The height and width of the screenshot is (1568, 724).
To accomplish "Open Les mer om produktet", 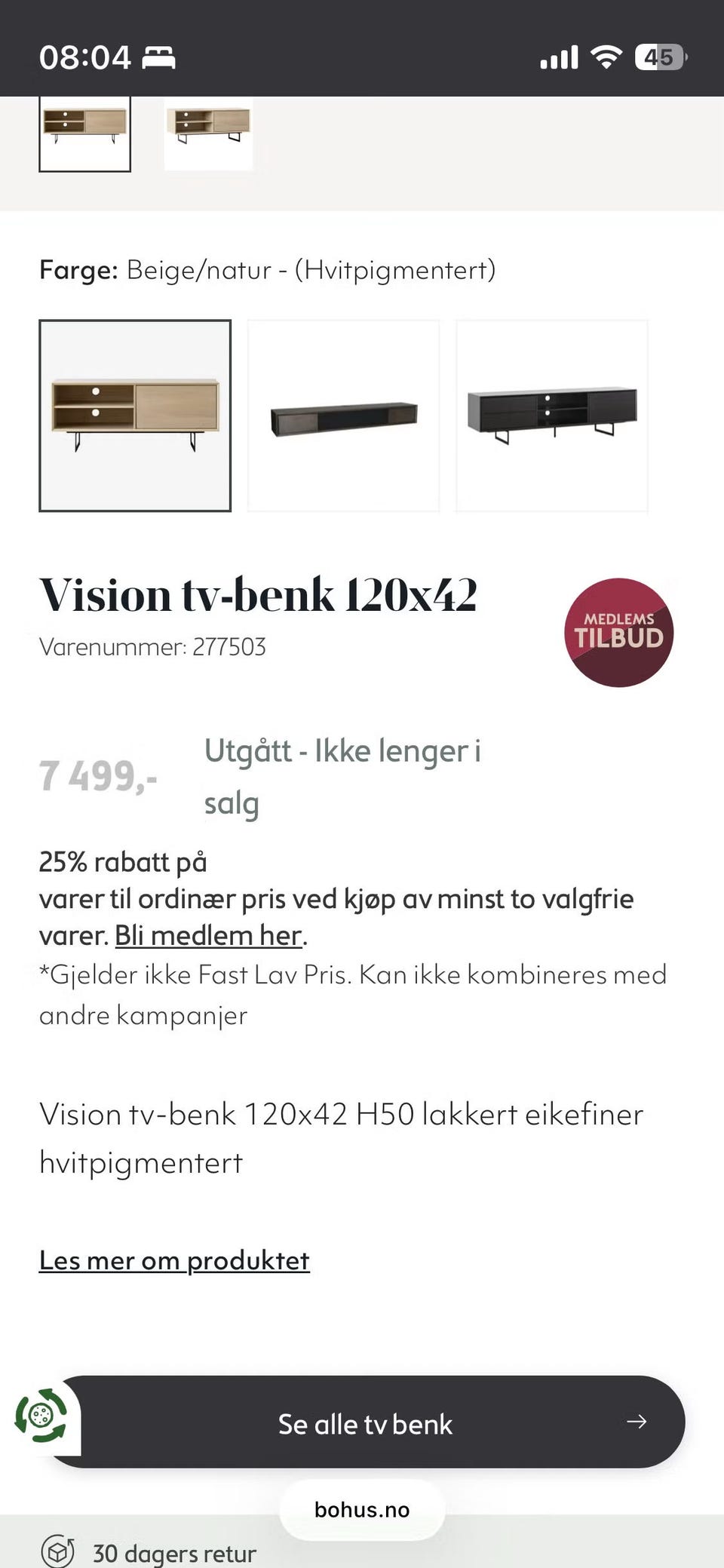I will click(174, 1260).
